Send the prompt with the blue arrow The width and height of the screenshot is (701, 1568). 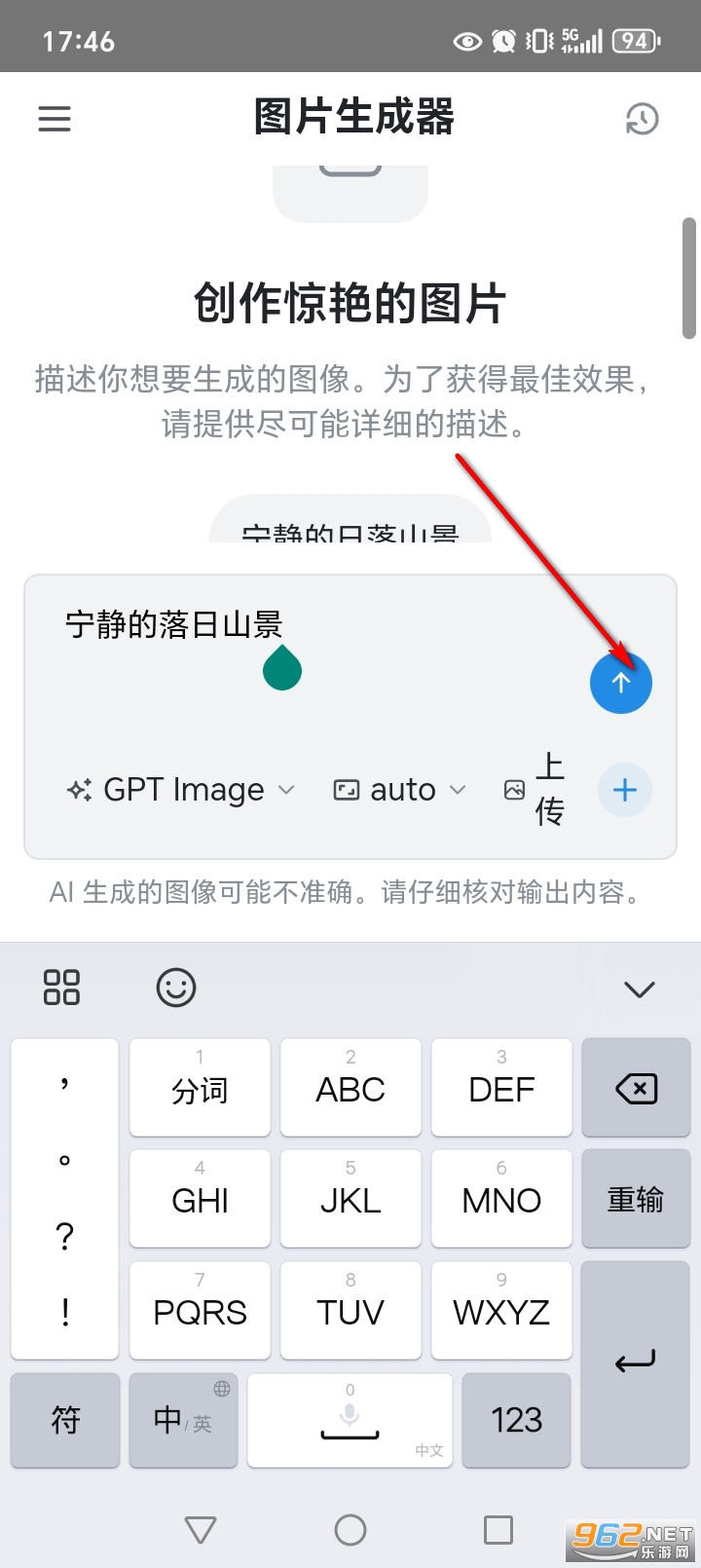tap(621, 683)
